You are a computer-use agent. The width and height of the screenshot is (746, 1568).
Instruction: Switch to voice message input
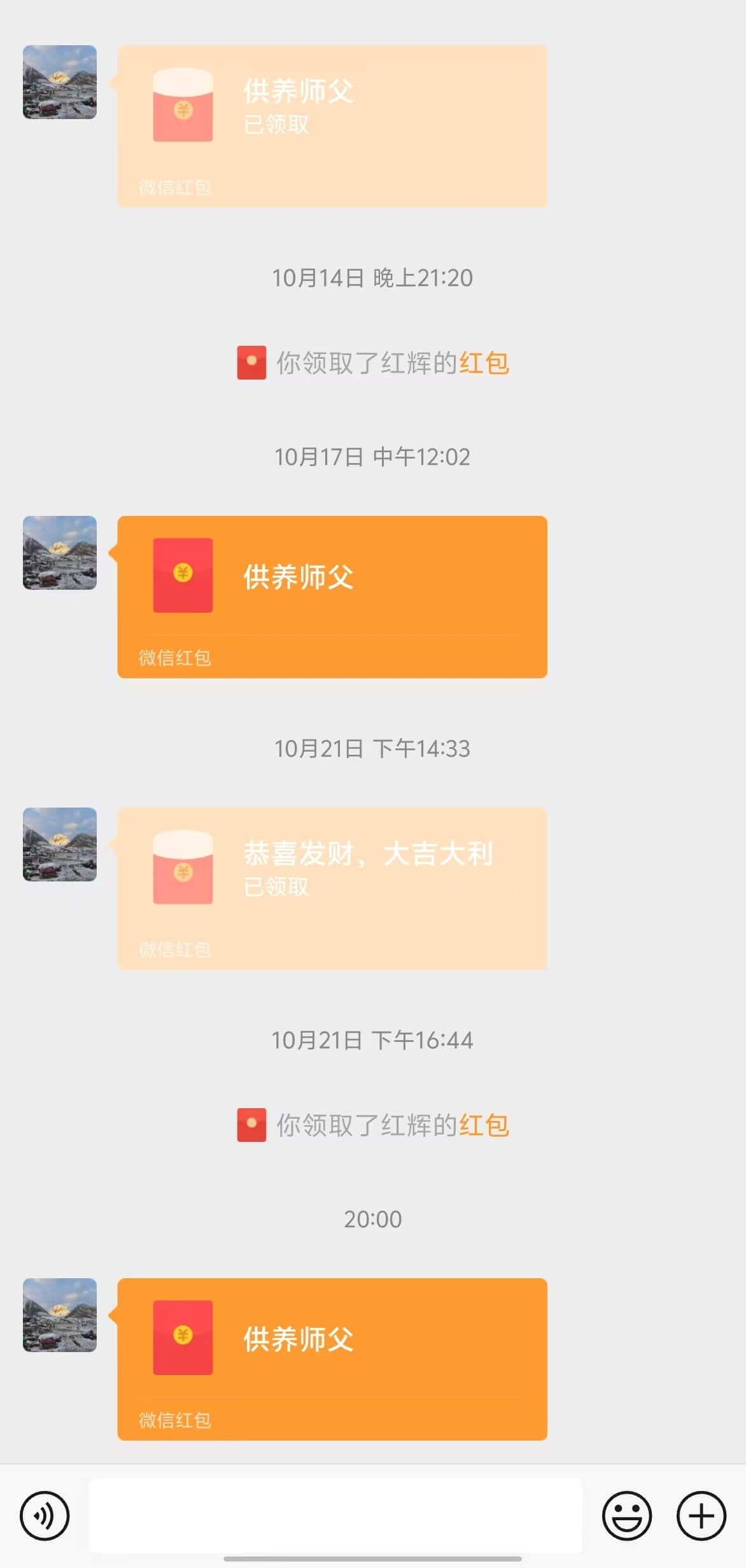coord(45,1516)
